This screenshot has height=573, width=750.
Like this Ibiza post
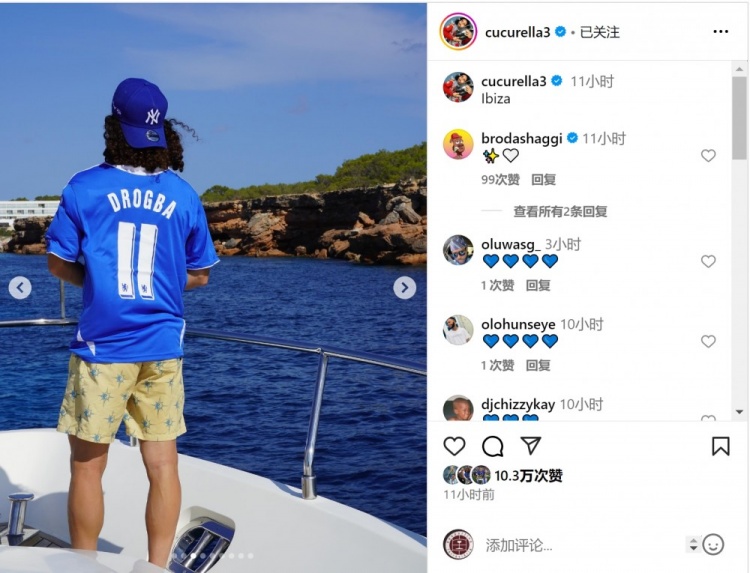pos(454,446)
